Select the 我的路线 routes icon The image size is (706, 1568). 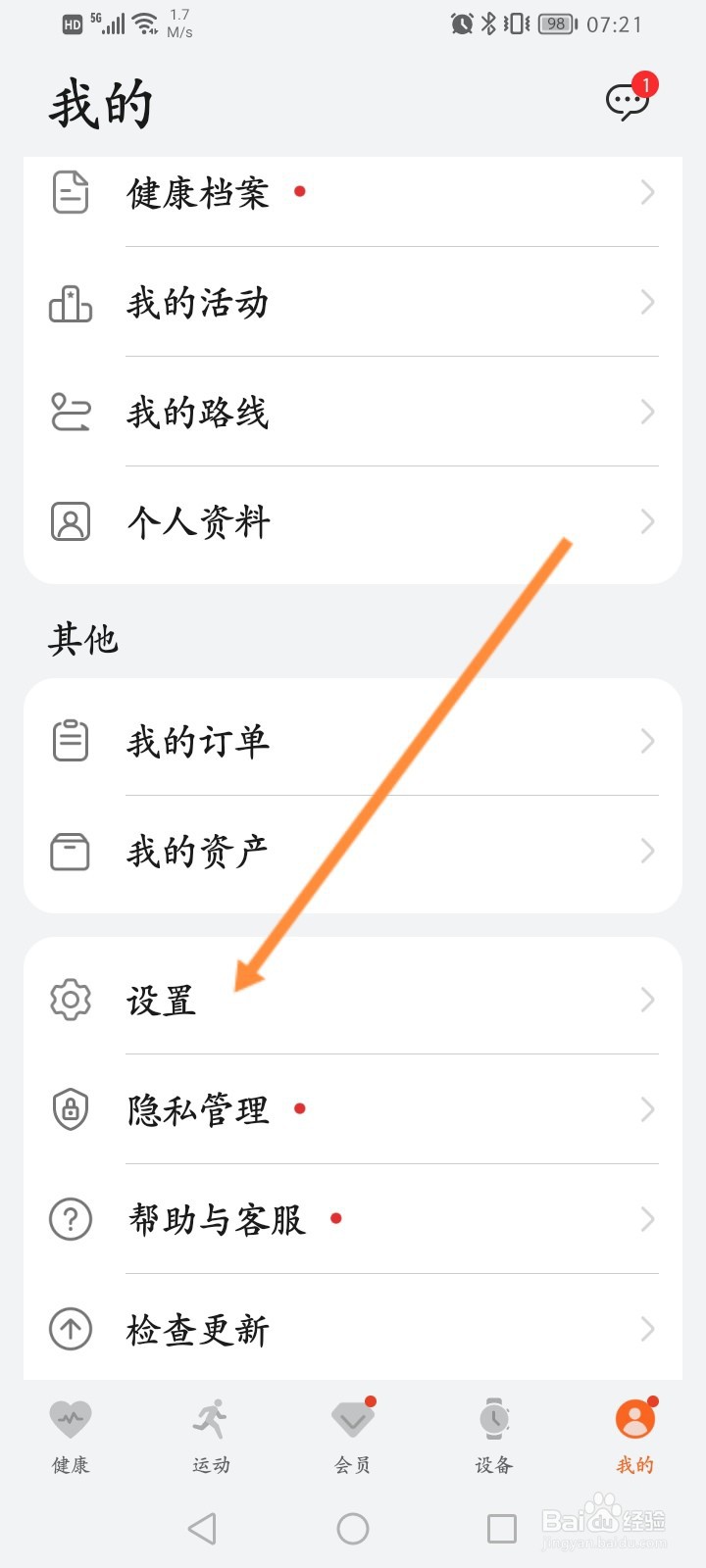pyautogui.click(x=69, y=413)
